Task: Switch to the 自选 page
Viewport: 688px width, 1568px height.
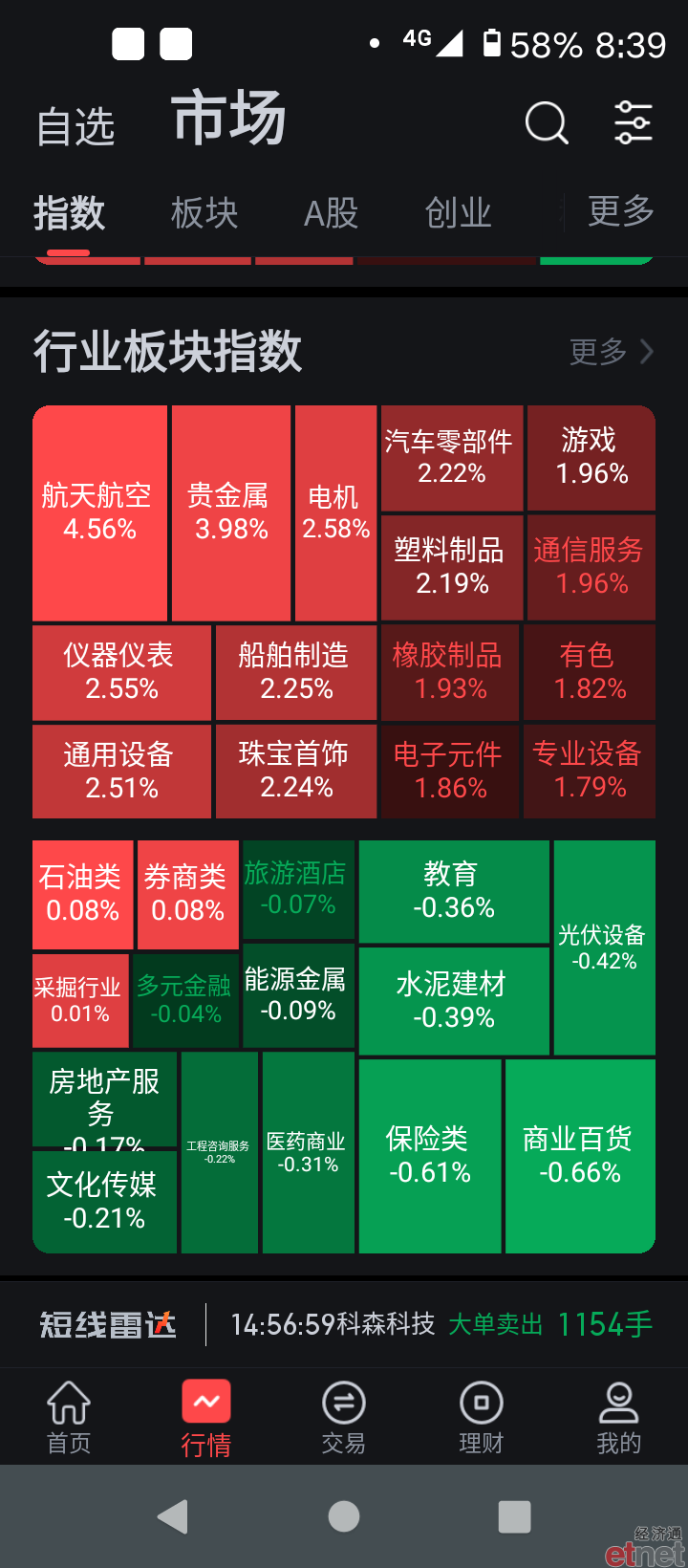Action: click(75, 127)
